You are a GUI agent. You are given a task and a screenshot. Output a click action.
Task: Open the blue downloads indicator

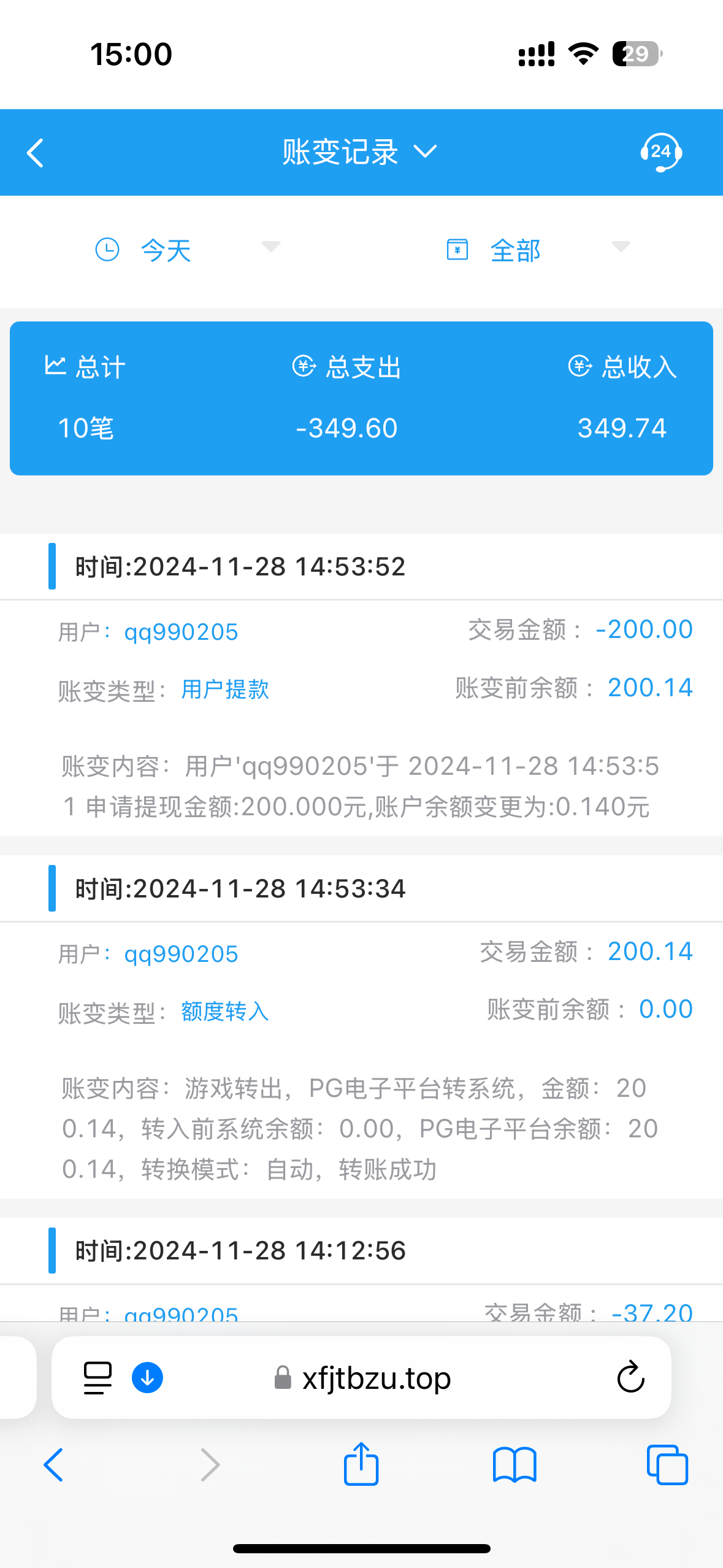tap(147, 1378)
